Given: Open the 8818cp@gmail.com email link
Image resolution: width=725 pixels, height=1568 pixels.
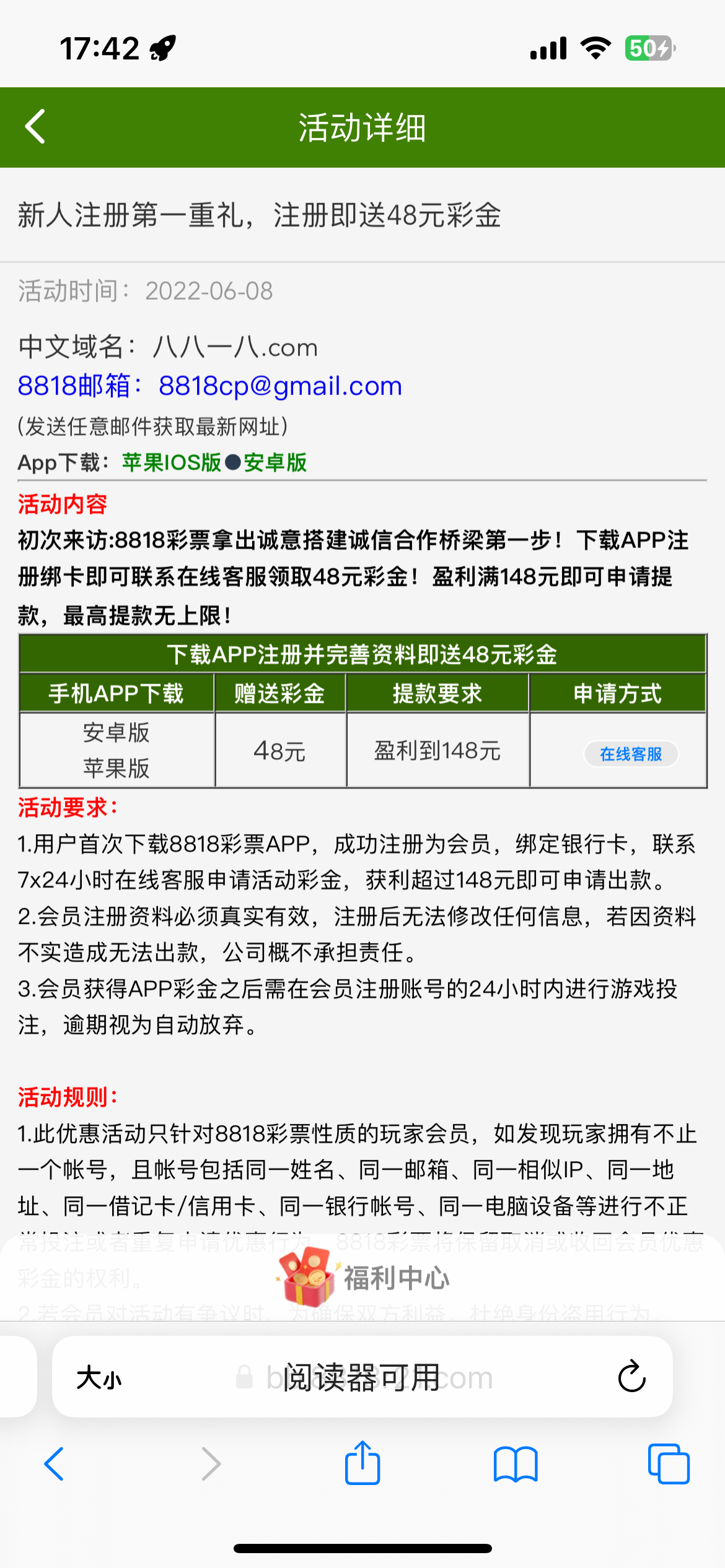Looking at the screenshot, I should point(280,386).
